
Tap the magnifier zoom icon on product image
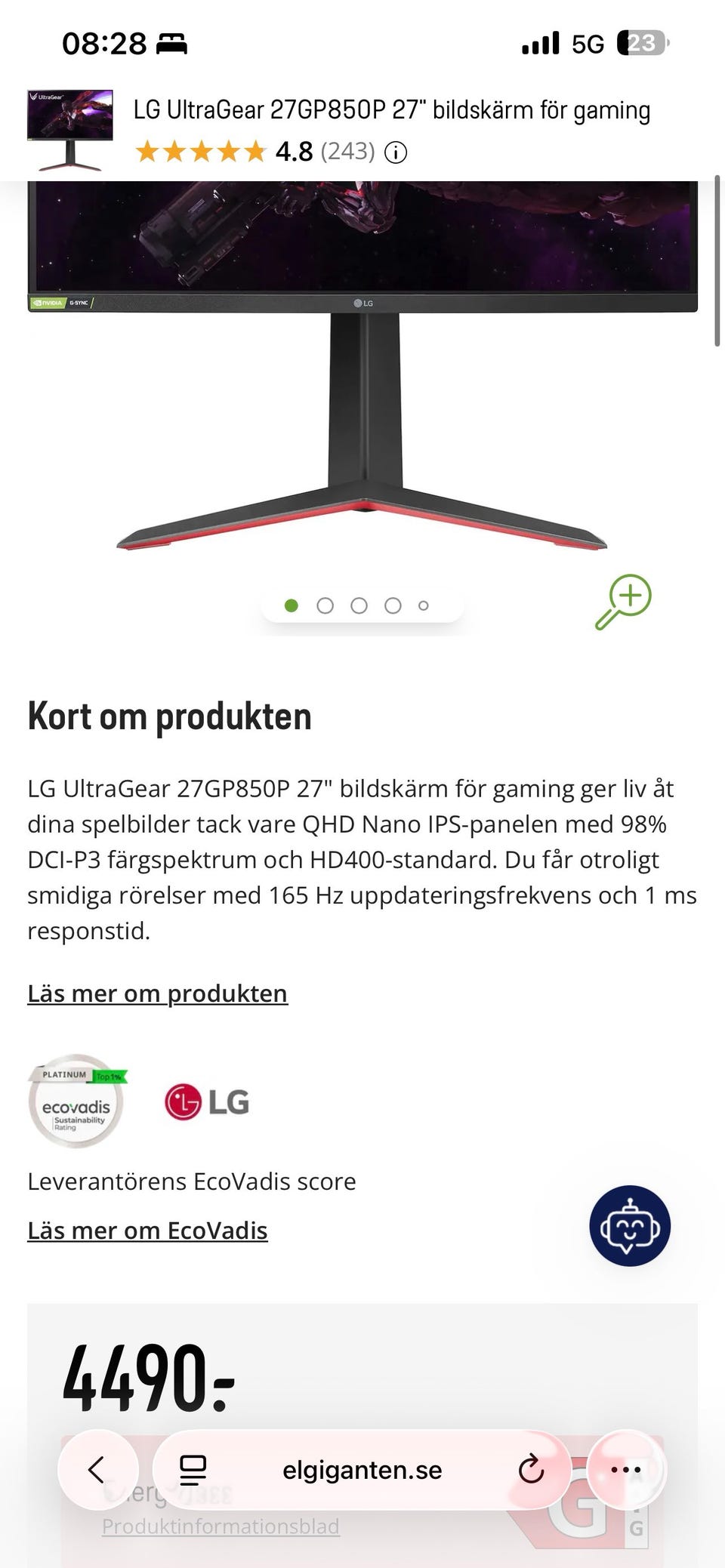[623, 602]
